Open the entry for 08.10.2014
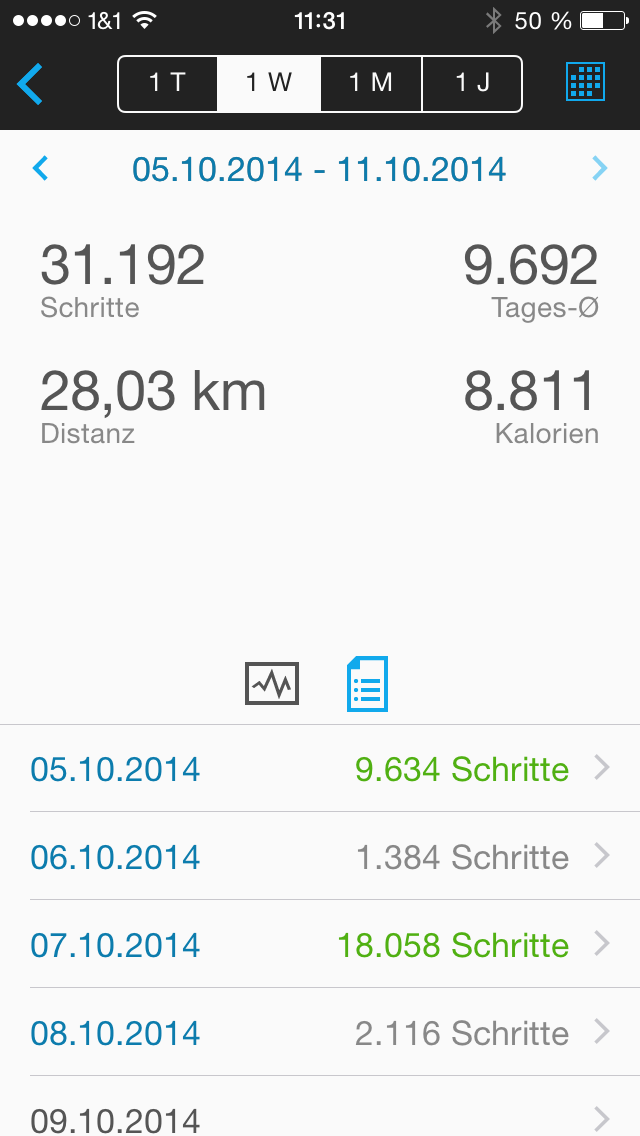This screenshot has height=1136, width=640. point(320,1032)
